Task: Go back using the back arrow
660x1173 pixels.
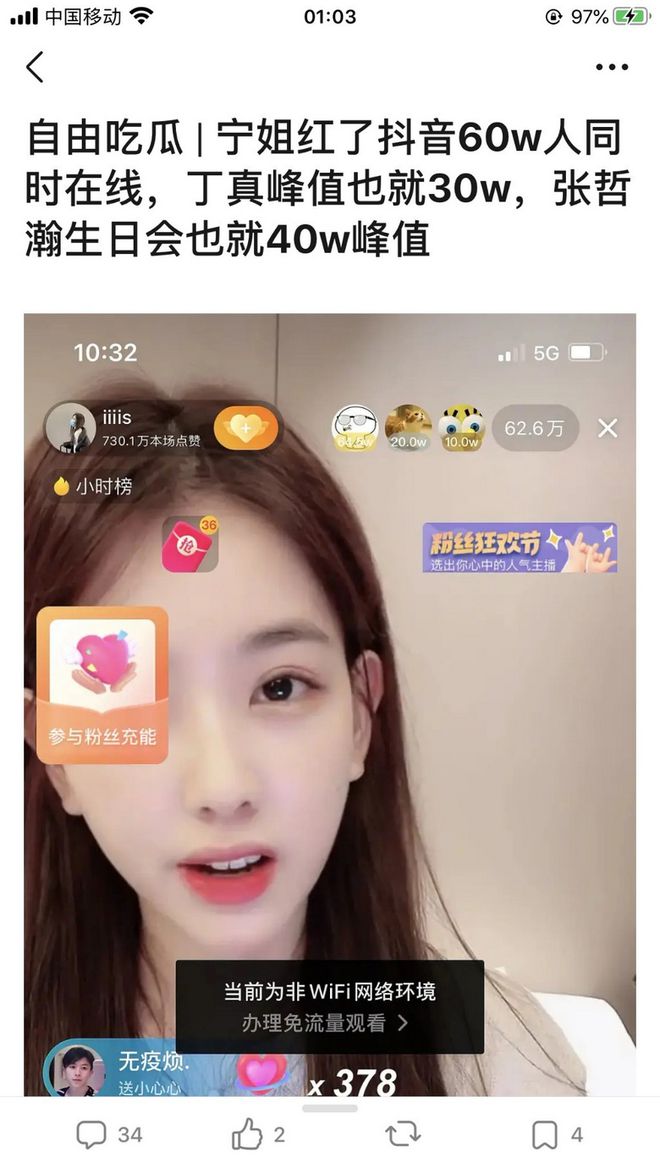Action: pyautogui.click(x=35, y=67)
